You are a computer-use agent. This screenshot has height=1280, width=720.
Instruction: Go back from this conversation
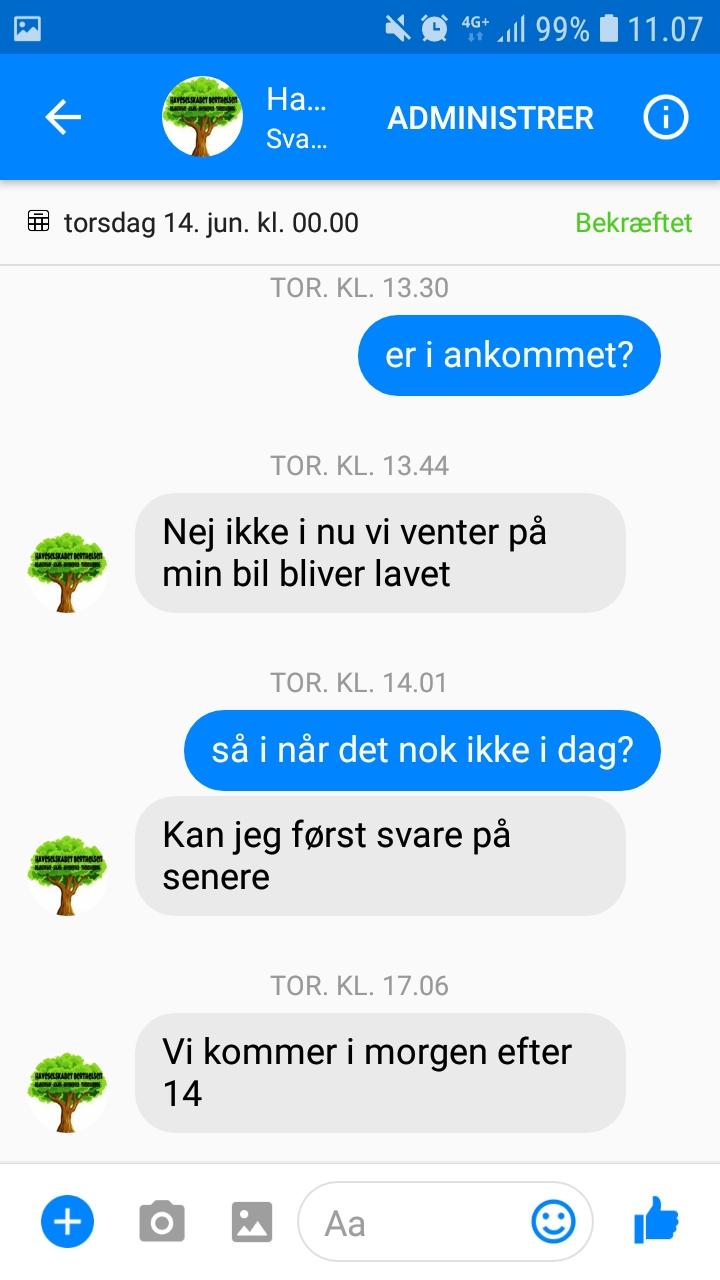[62, 118]
